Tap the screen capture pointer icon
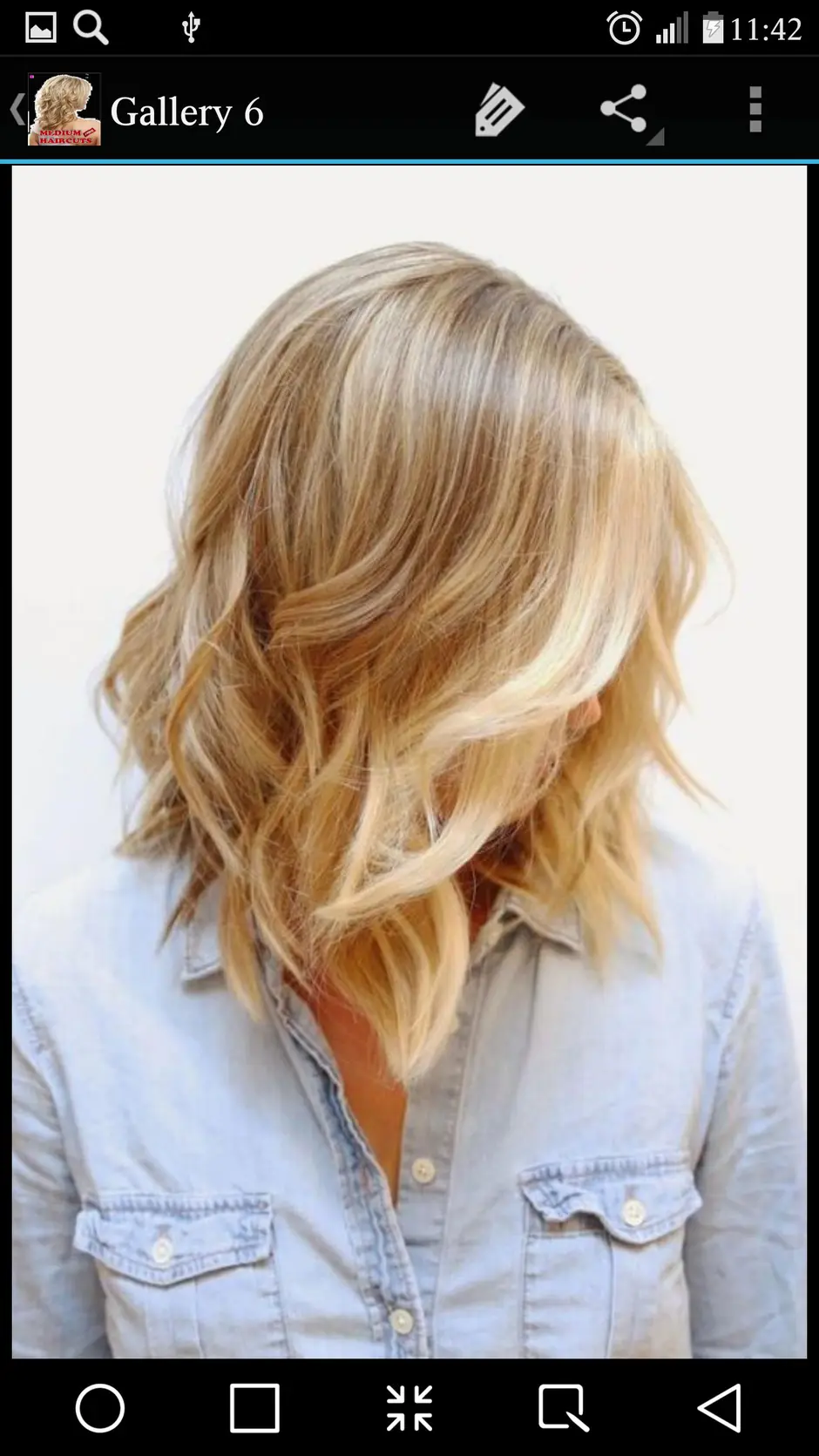Screen dimensions: 819x1456 pos(564,1407)
